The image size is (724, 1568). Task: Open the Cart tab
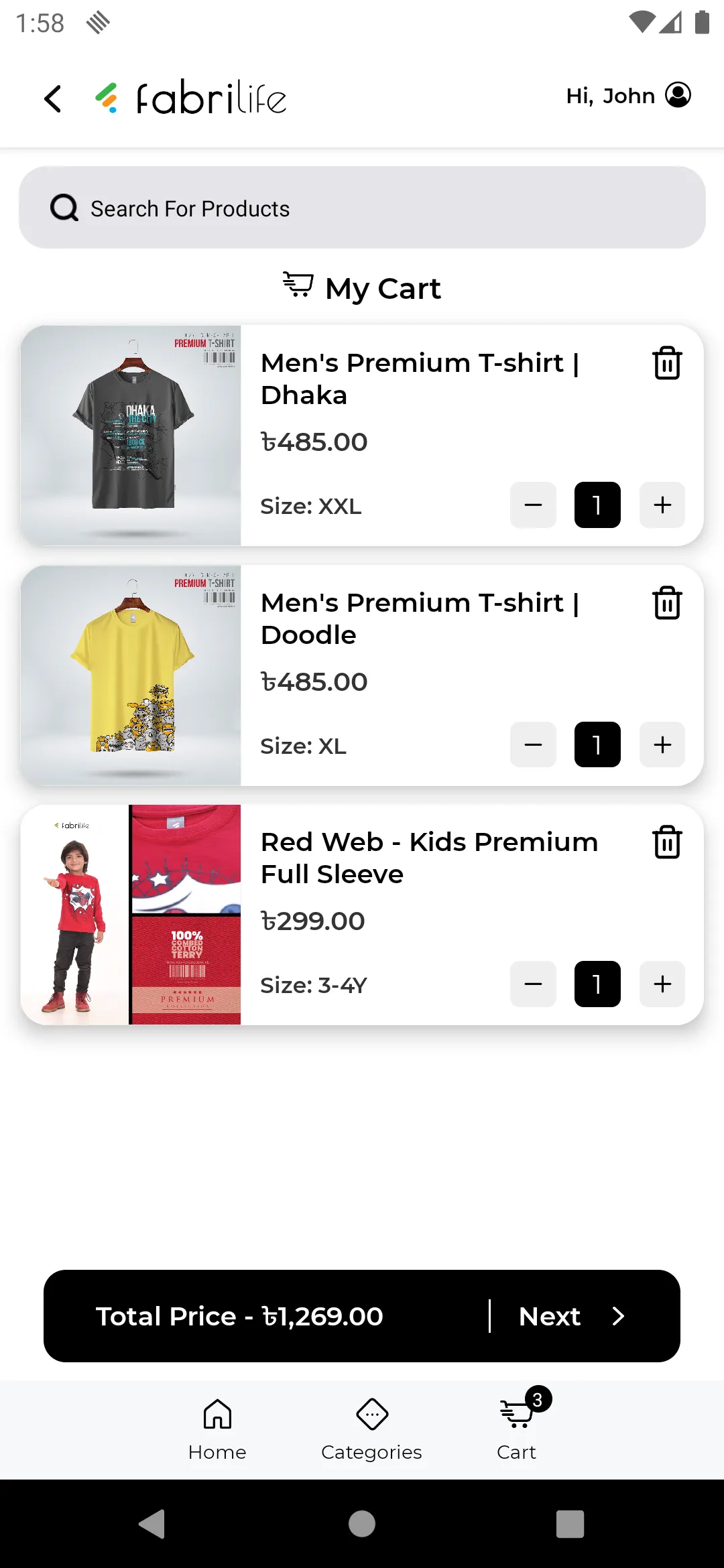(x=517, y=1427)
